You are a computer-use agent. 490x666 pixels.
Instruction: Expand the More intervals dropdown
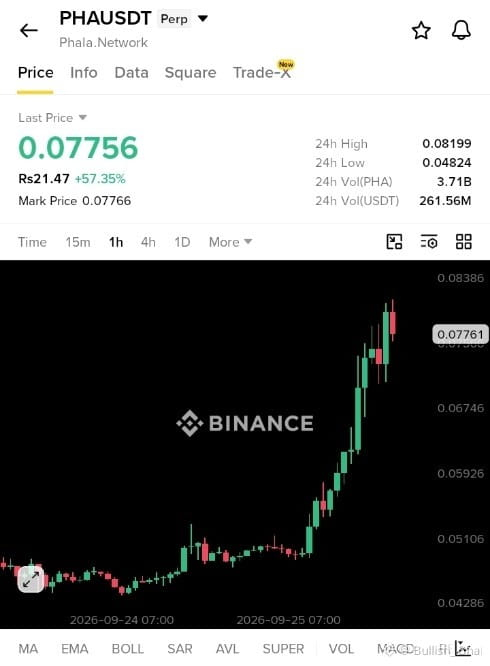tap(231, 242)
